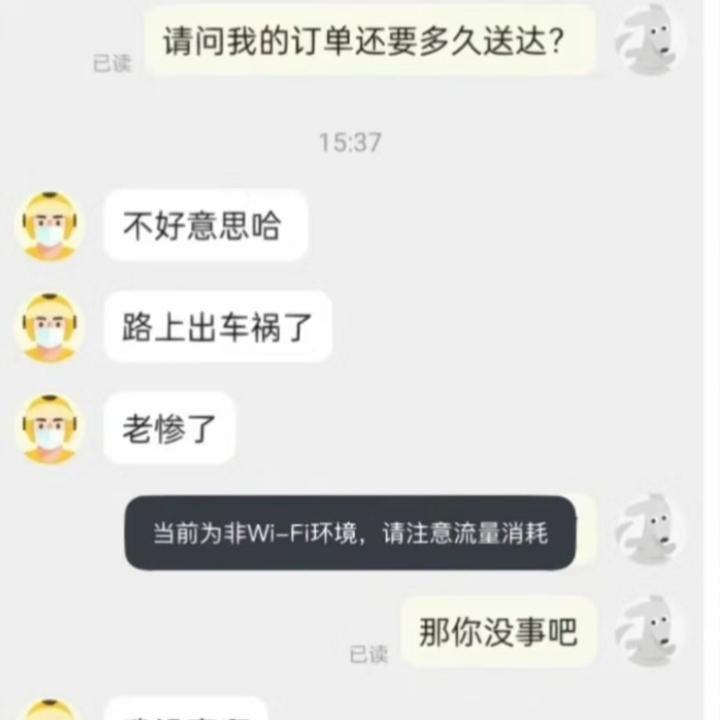View rider profile beside "老惨了"
The height and width of the screenshot is (720, 720).
(x=49, y=429)
